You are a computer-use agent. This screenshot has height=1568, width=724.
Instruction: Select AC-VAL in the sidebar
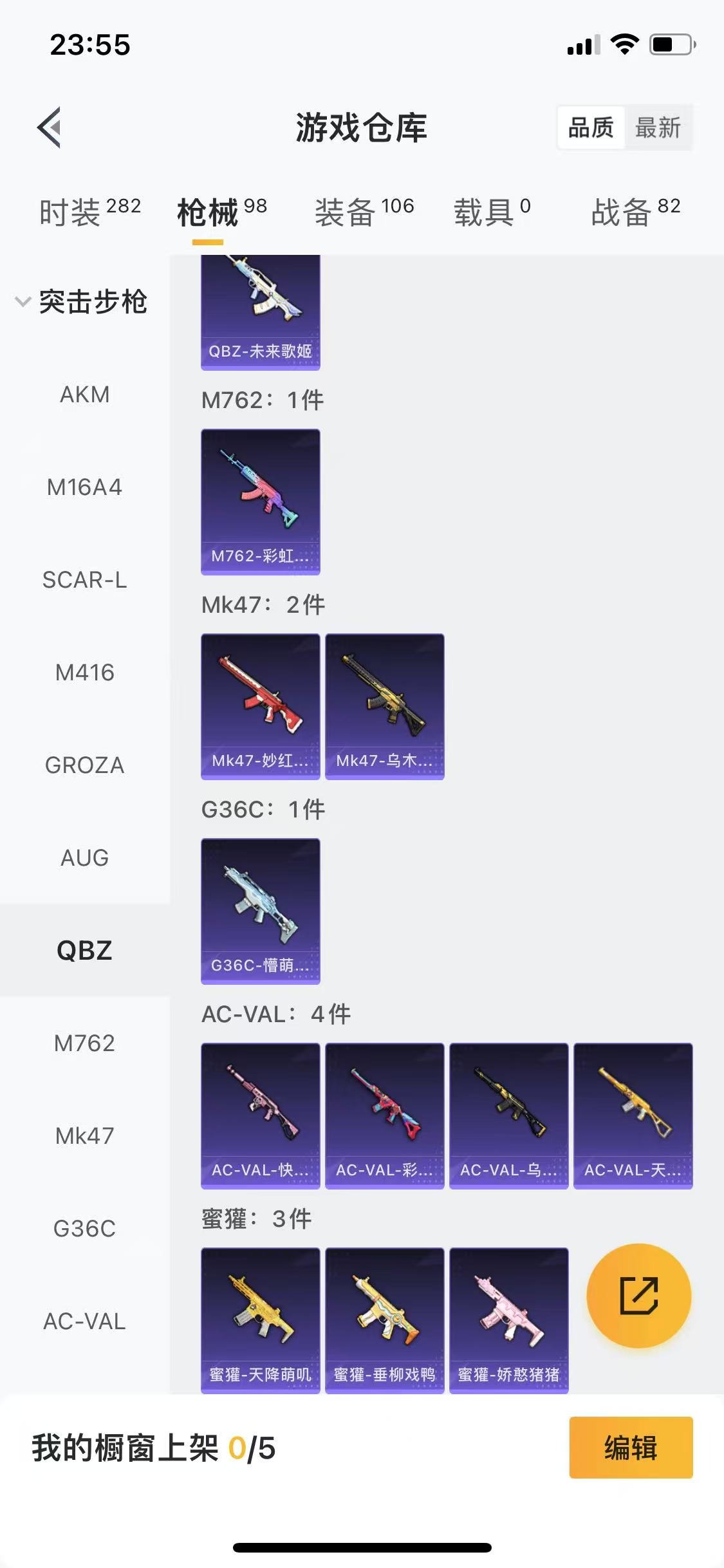pos(84,1321)
